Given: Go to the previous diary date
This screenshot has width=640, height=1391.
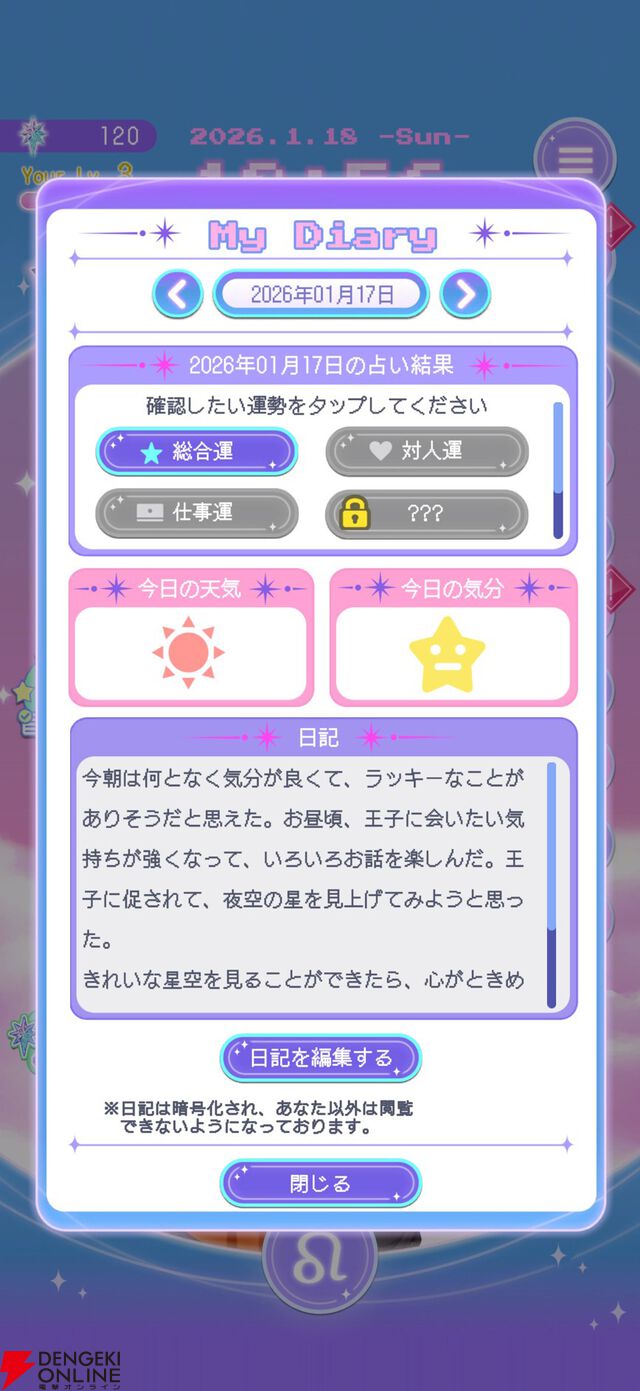Looking at the screenshot, I should 177,294.
